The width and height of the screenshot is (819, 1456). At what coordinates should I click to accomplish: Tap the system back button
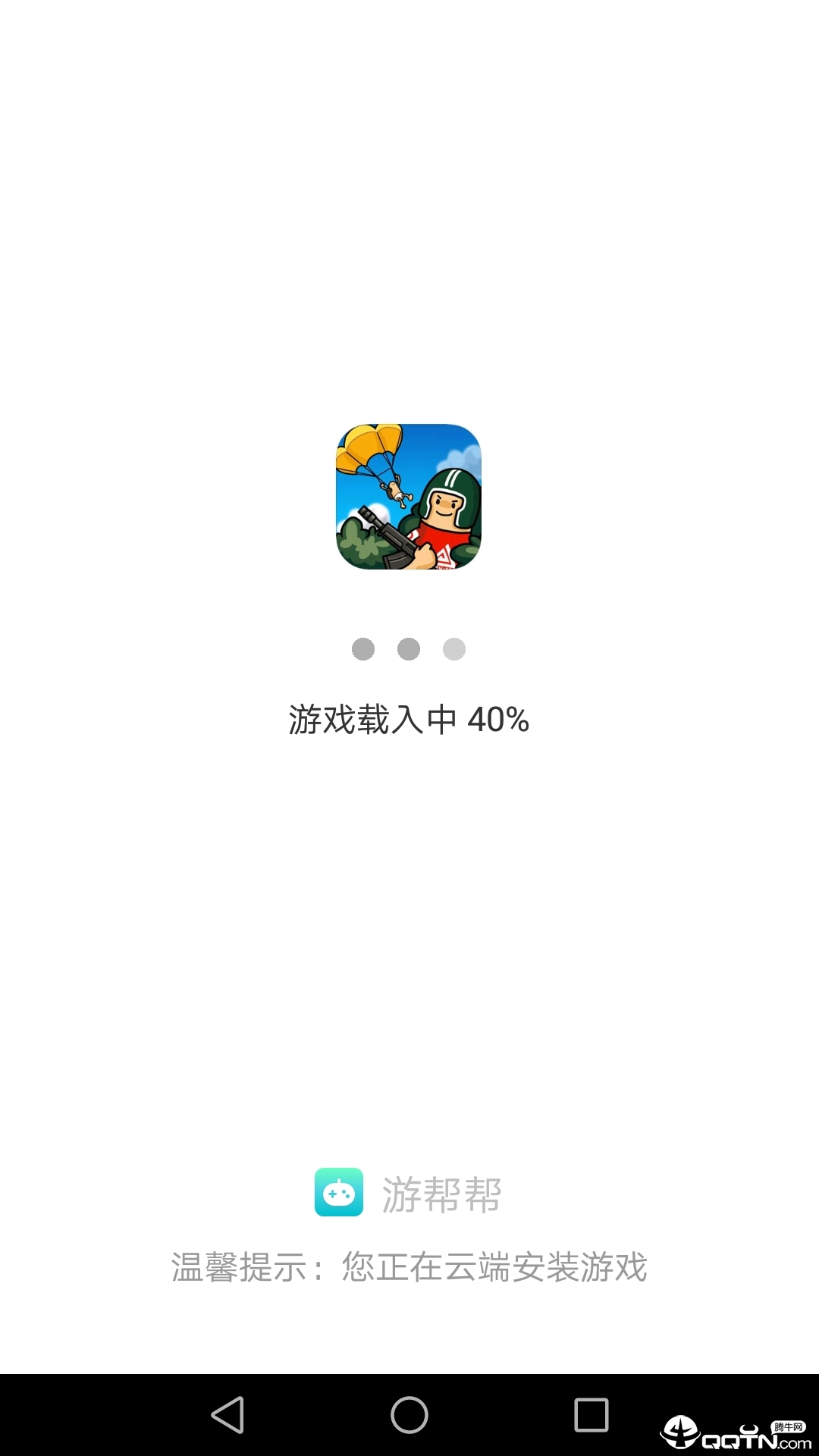[x=227, y=1415]
